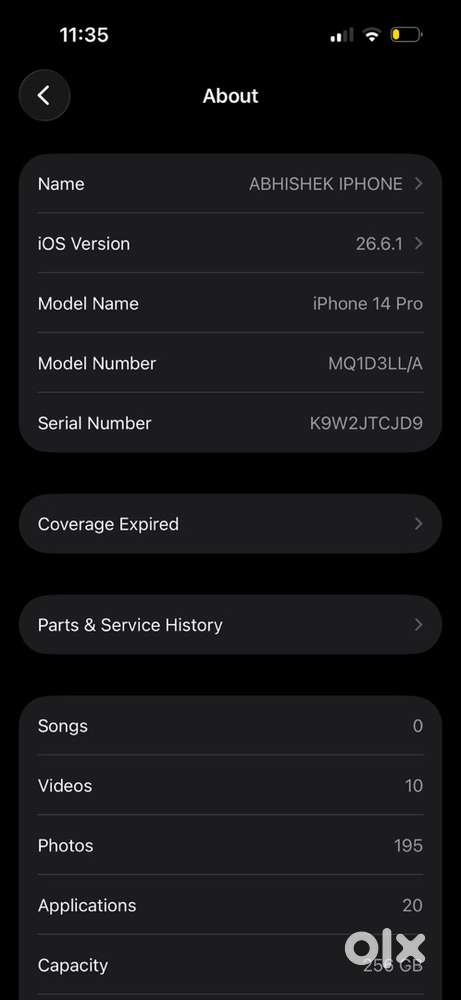
Task: Open the Name row to rename device
Action: (x=230, y=184)
